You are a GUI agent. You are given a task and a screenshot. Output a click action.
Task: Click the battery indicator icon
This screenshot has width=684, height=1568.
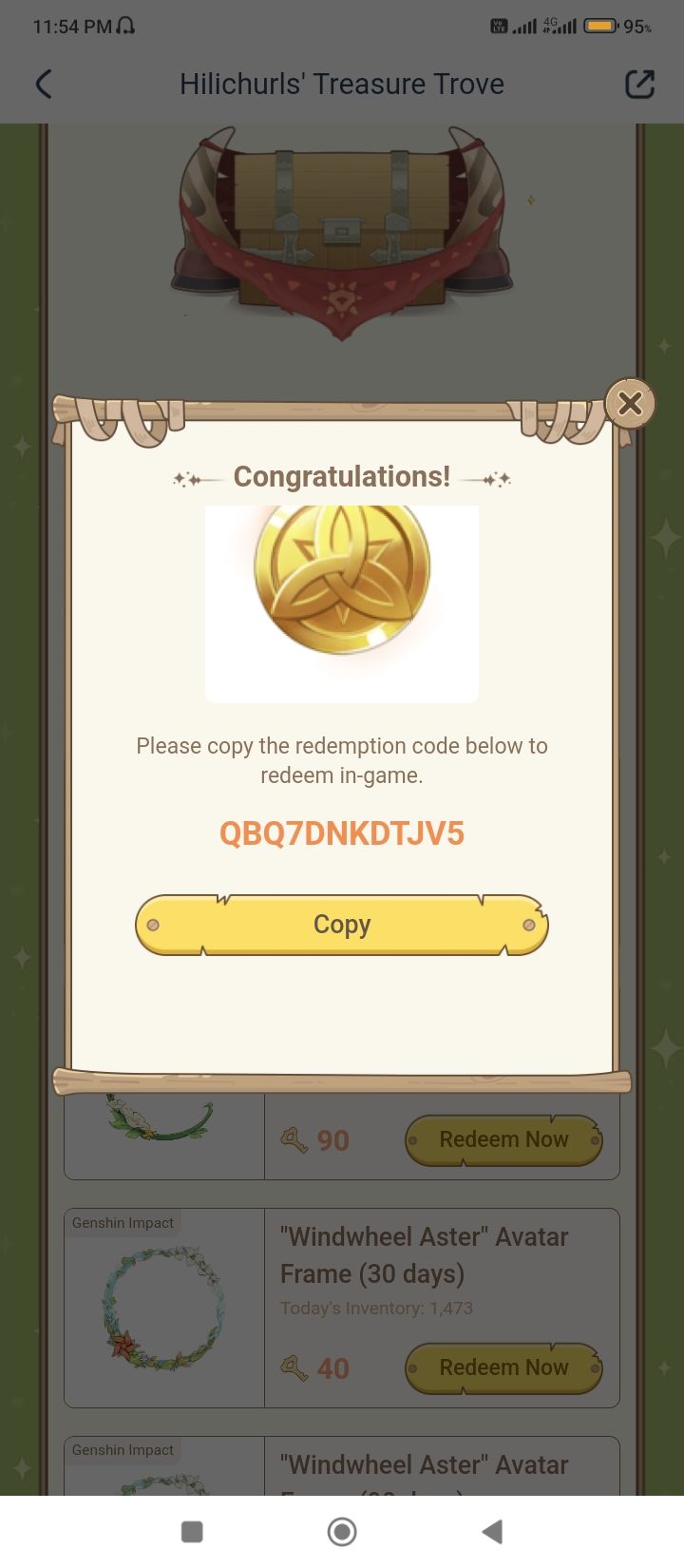tap(600, 24)
